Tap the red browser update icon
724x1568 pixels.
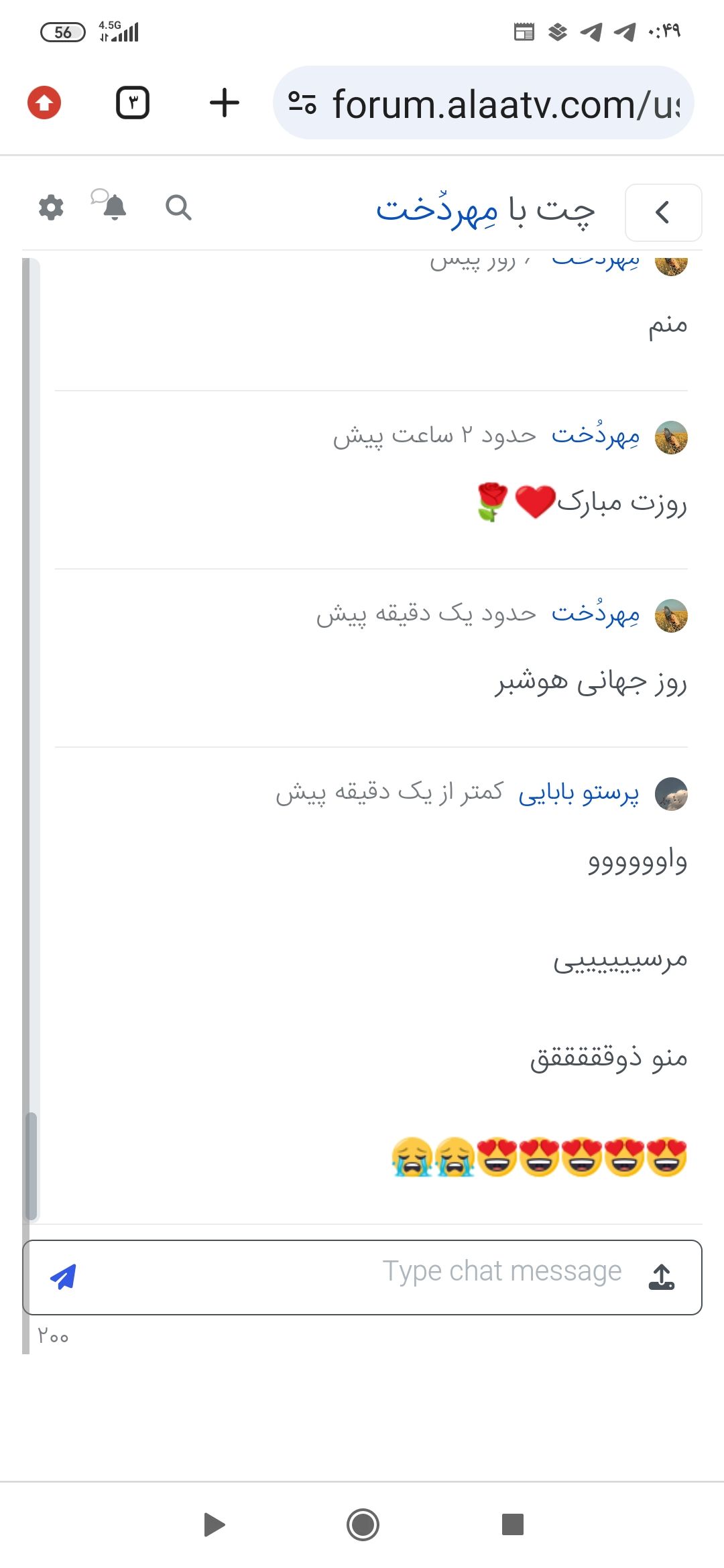[x=44, y=103]
